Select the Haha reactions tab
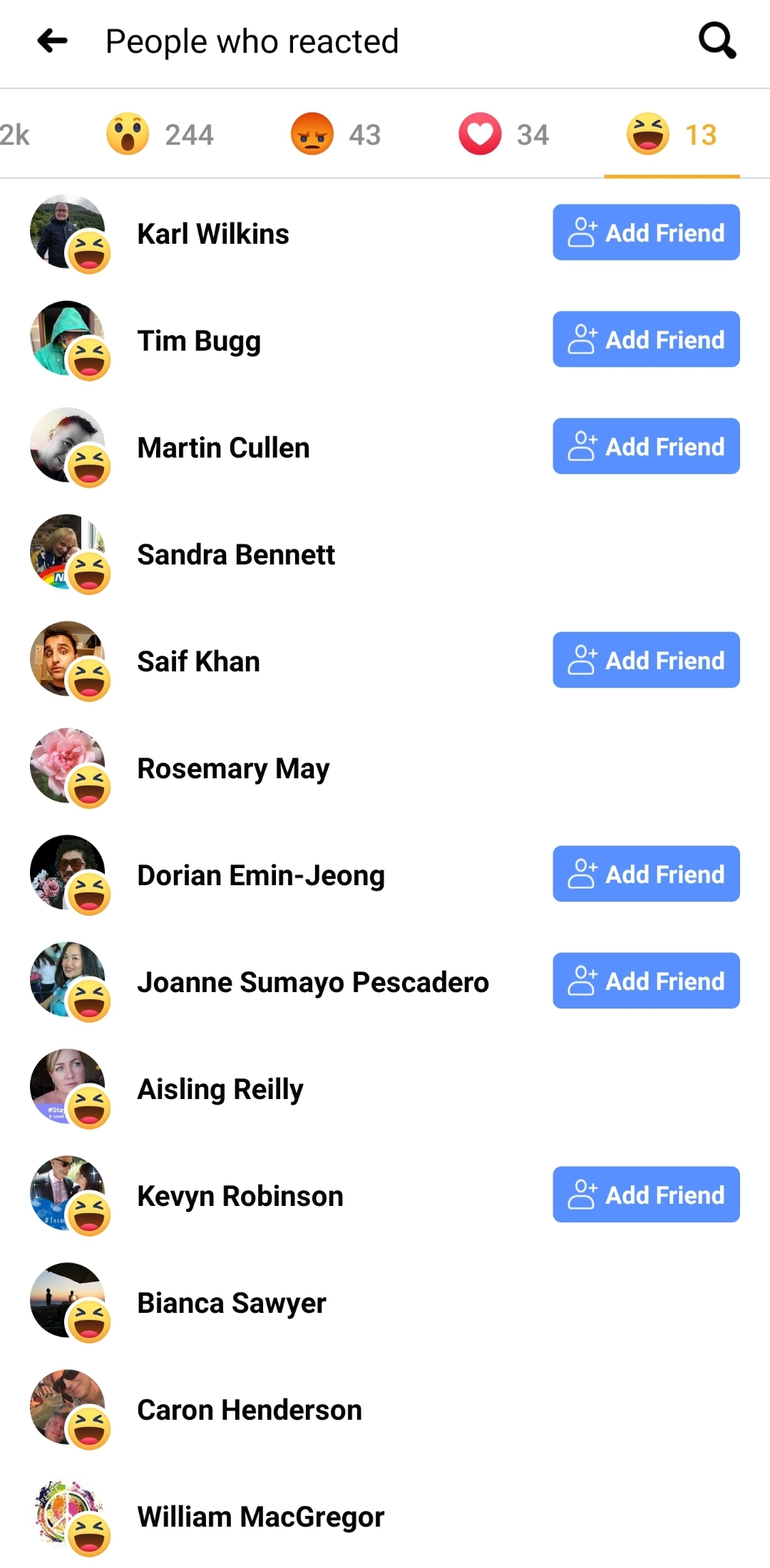The width and height of the screenshot is (770, 1568). (x=672, y=135)
